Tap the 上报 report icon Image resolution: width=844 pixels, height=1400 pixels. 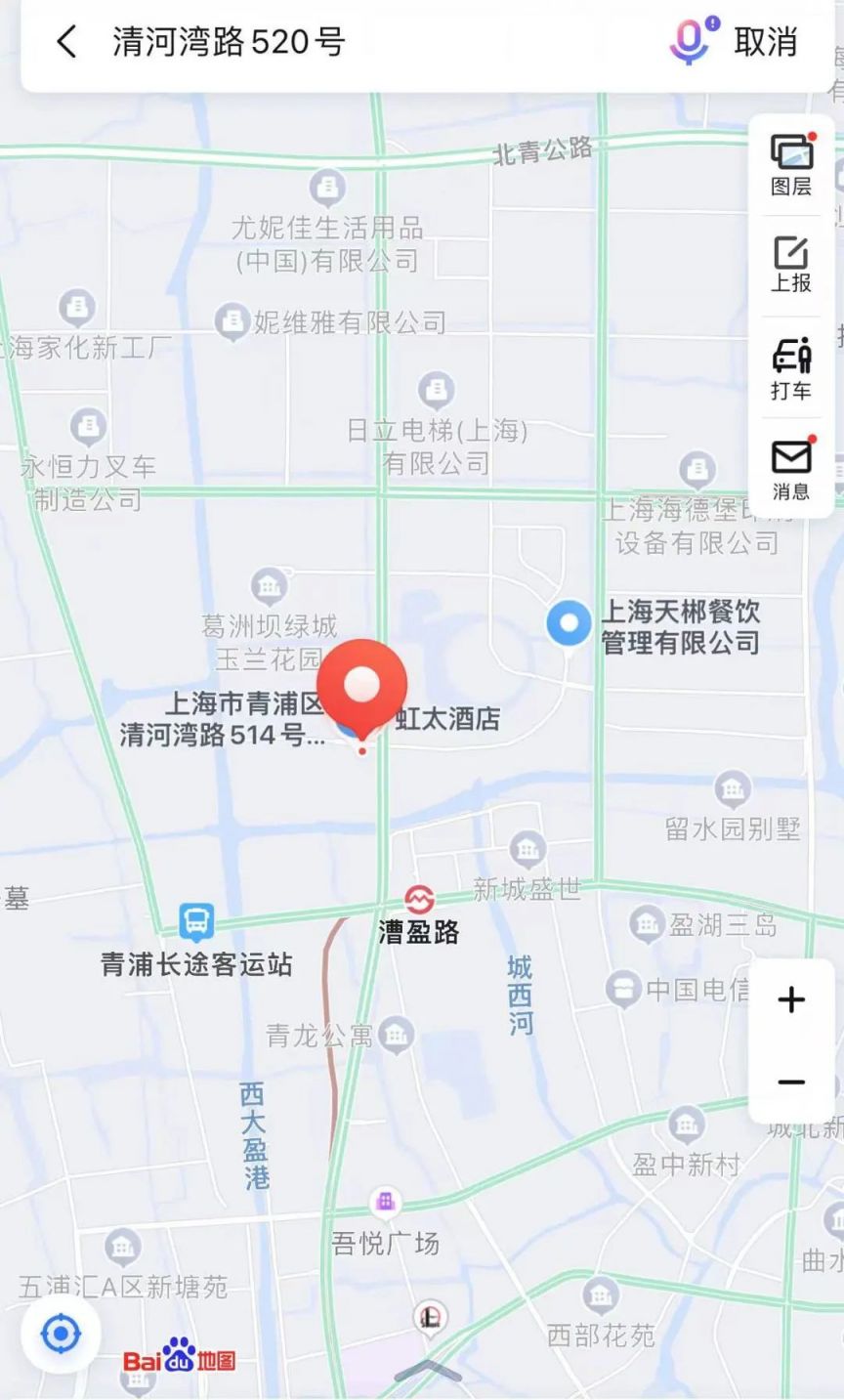(790, 264)
